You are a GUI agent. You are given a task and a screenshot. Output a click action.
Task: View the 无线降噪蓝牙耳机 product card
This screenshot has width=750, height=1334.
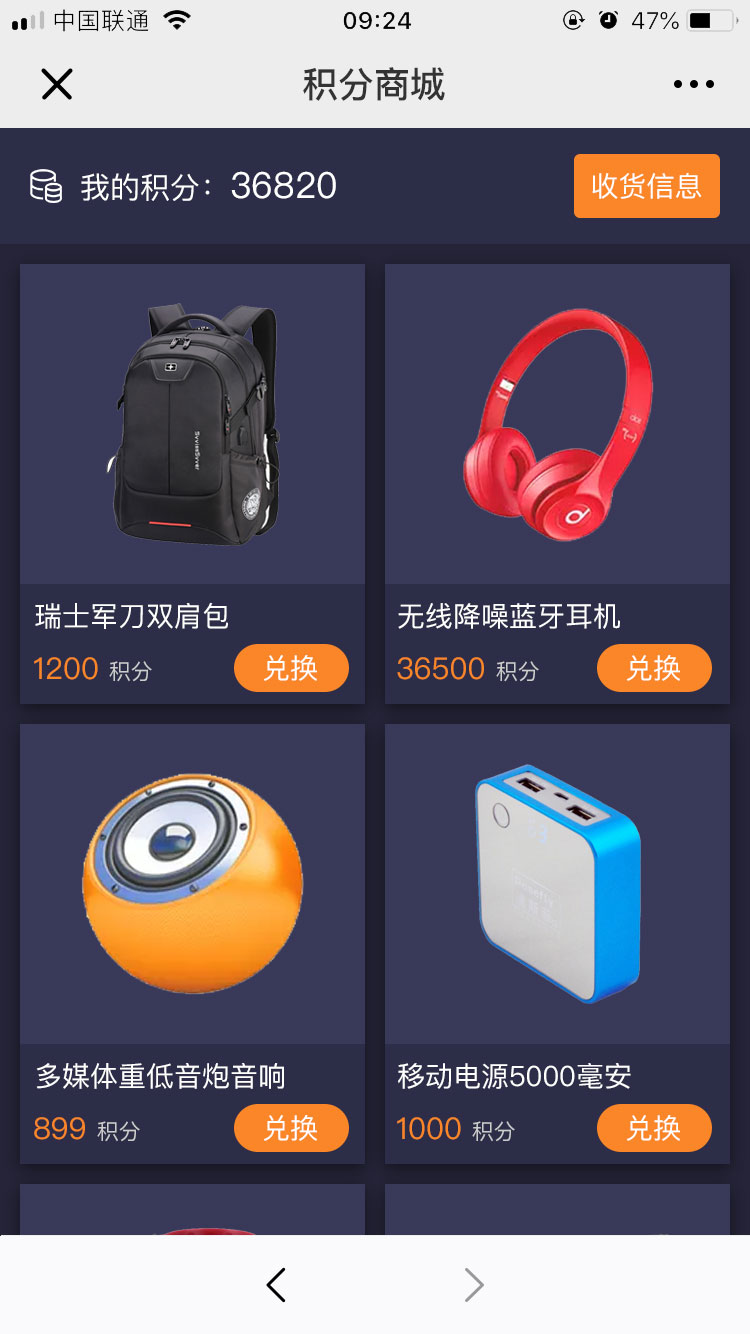[x=557, y=425]
